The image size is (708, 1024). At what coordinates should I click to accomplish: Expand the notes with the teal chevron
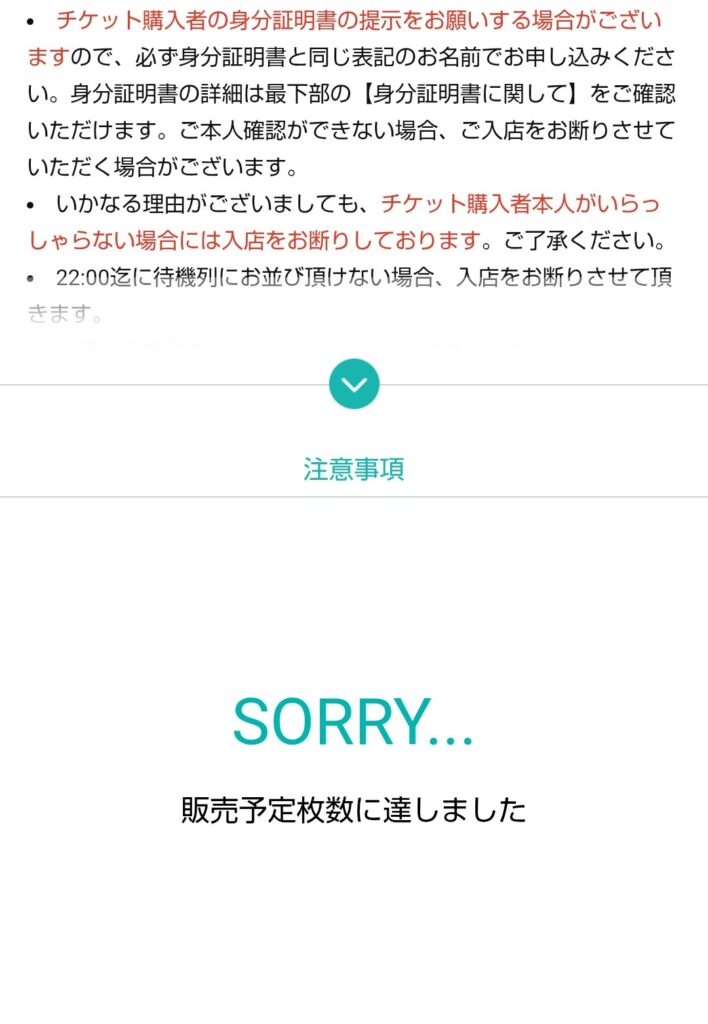(x=354, y=384)
